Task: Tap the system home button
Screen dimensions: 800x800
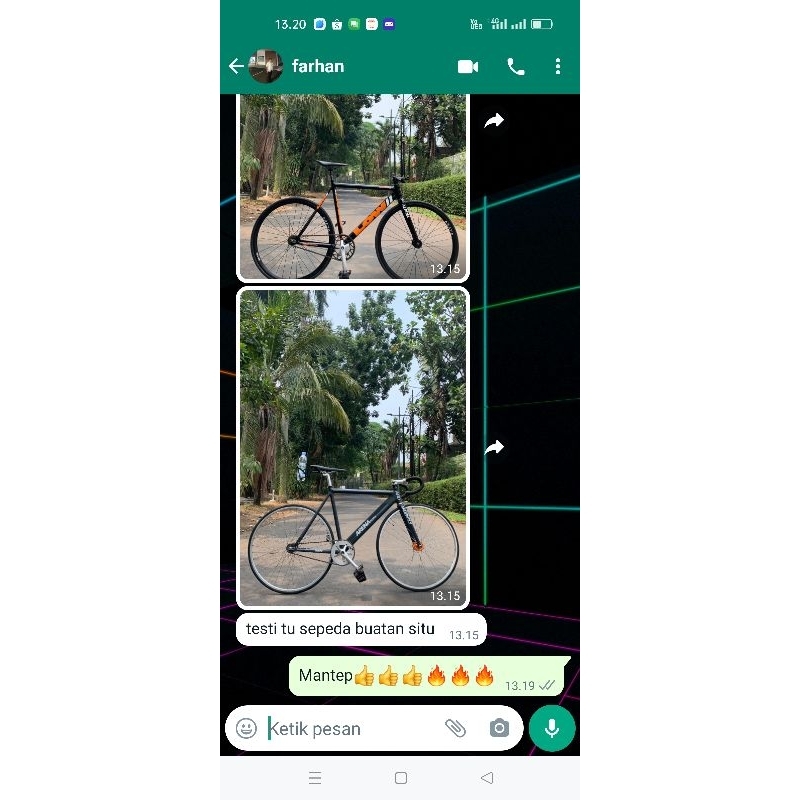Action: pyautogui.click(x=401, y=778)
